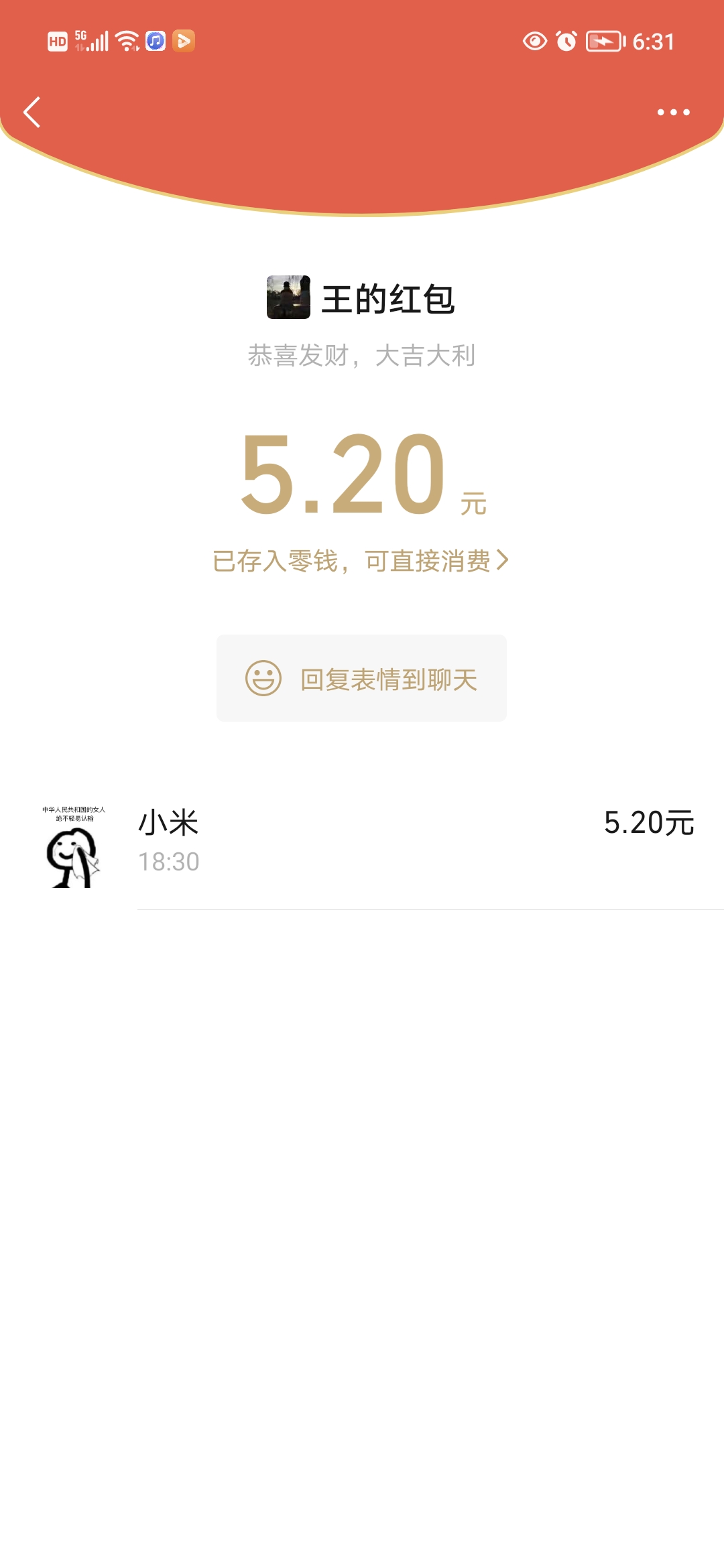Viewport: 724px width, 1568px height.
Task: Tap the eye protection mode icon
Action: click(533, 42)
